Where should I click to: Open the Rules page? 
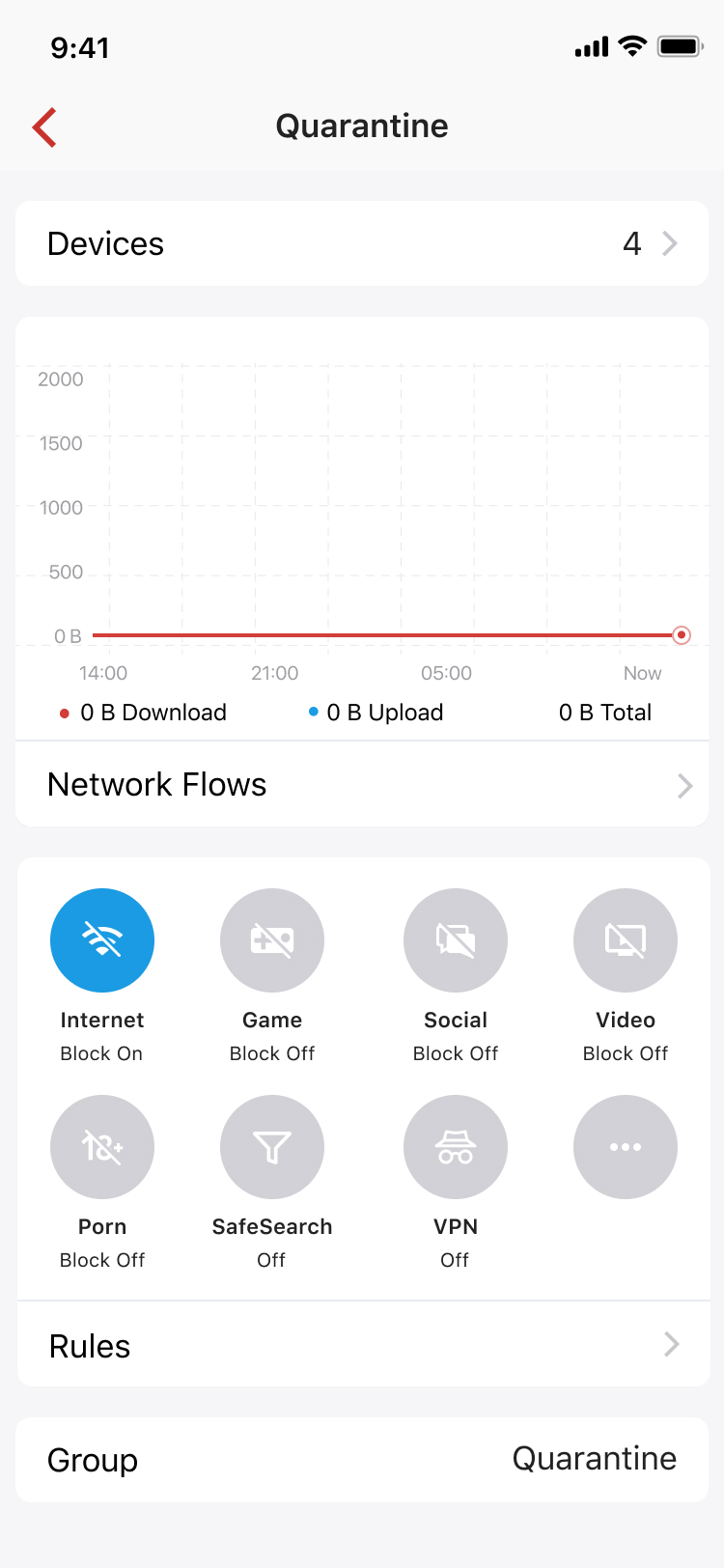coord(363,1345)
